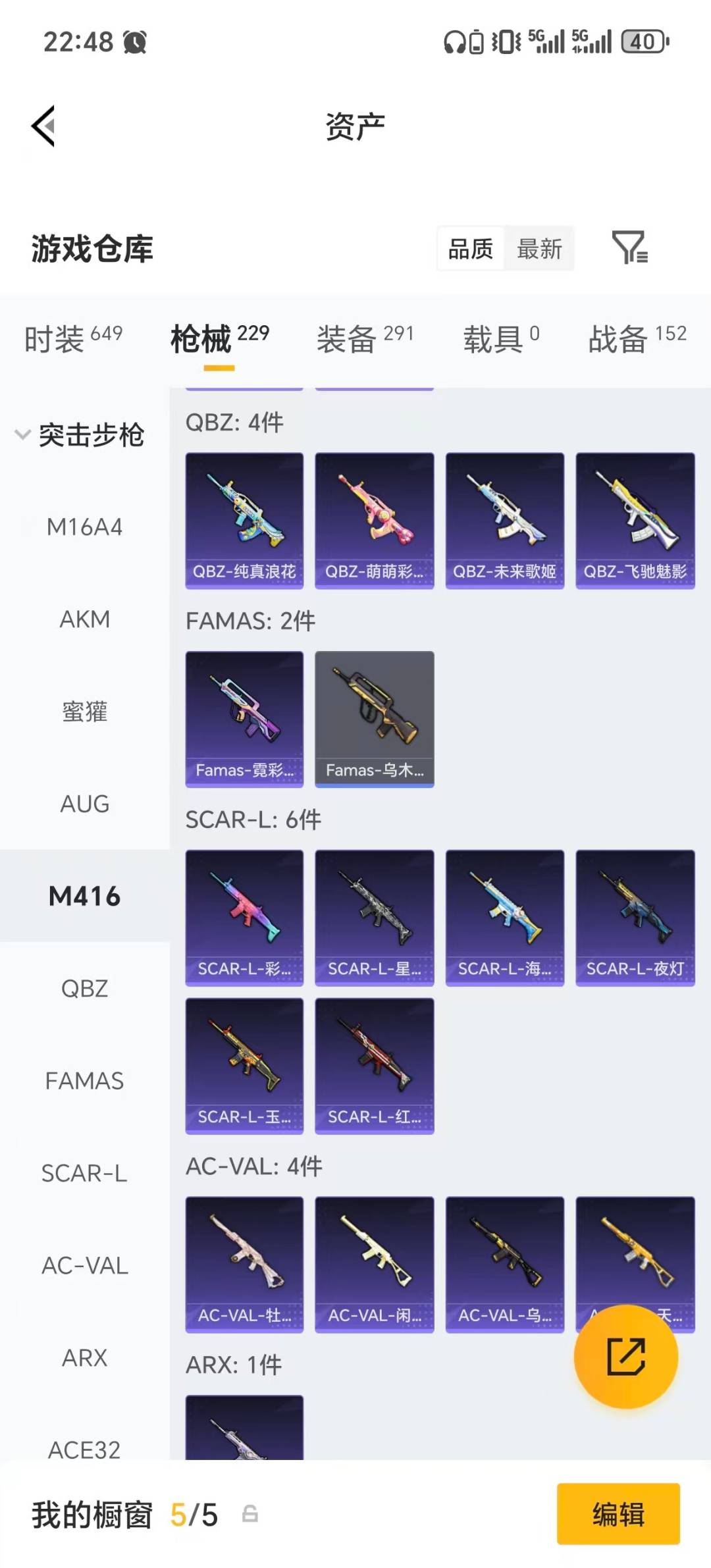Select SCAR-L in the weapon sidebar
The width and height of the screenshot is (711, 1568).
pos(84,1173)
